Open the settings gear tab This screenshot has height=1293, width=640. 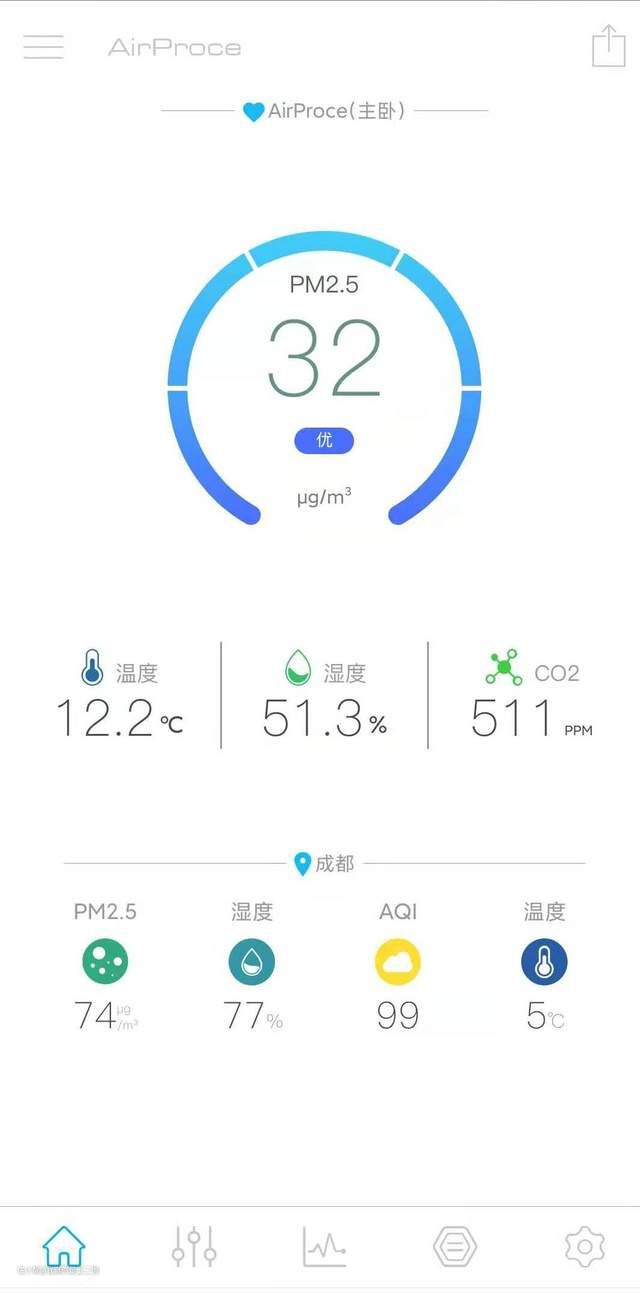(585, 1246)
